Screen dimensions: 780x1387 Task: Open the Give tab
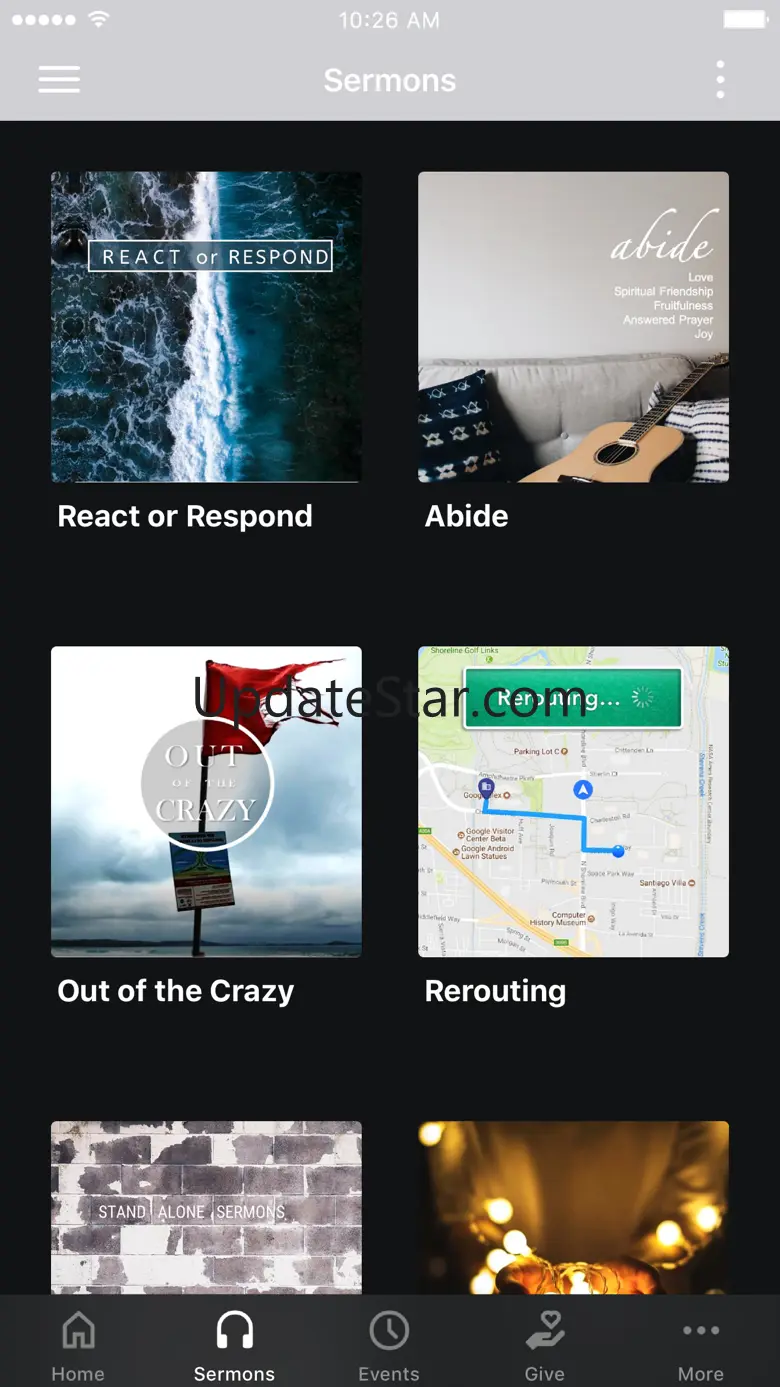coord(545,1345)
